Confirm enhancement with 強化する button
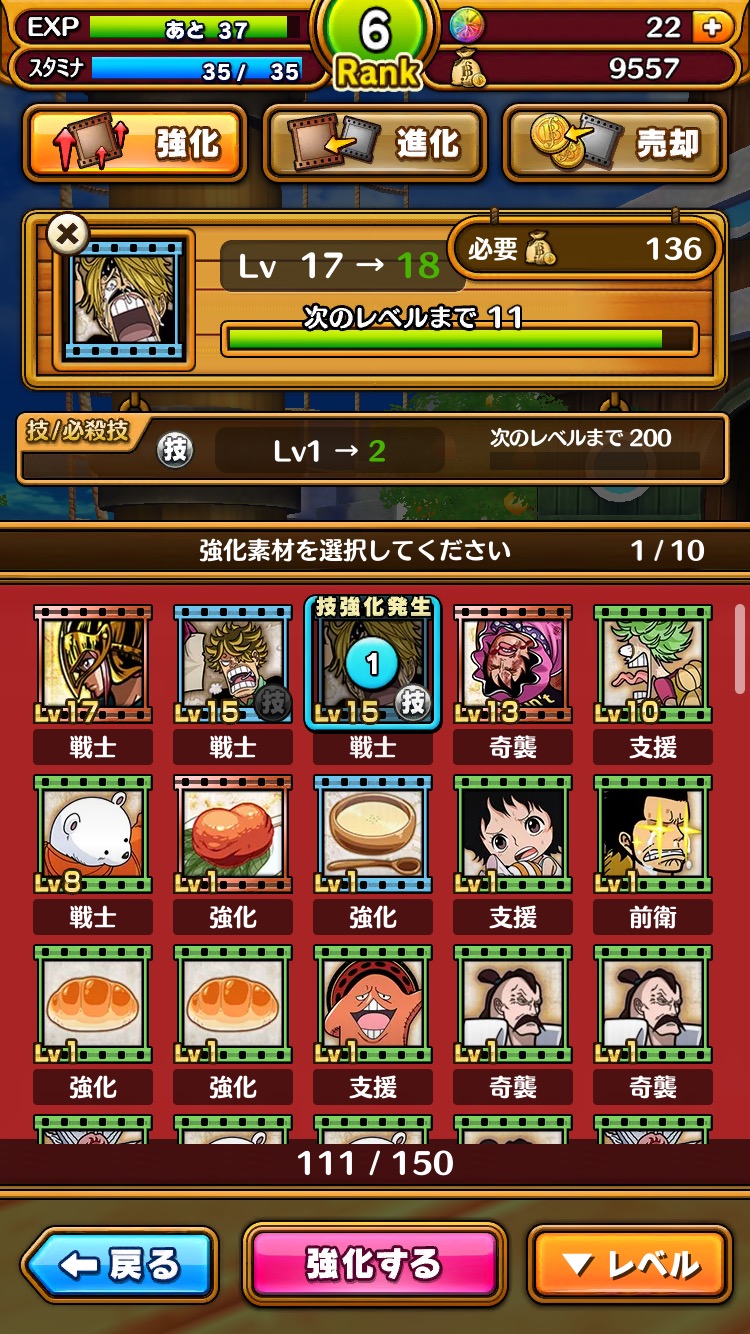This screenshot has height=1334, width=750. [x=374, y=1265]
